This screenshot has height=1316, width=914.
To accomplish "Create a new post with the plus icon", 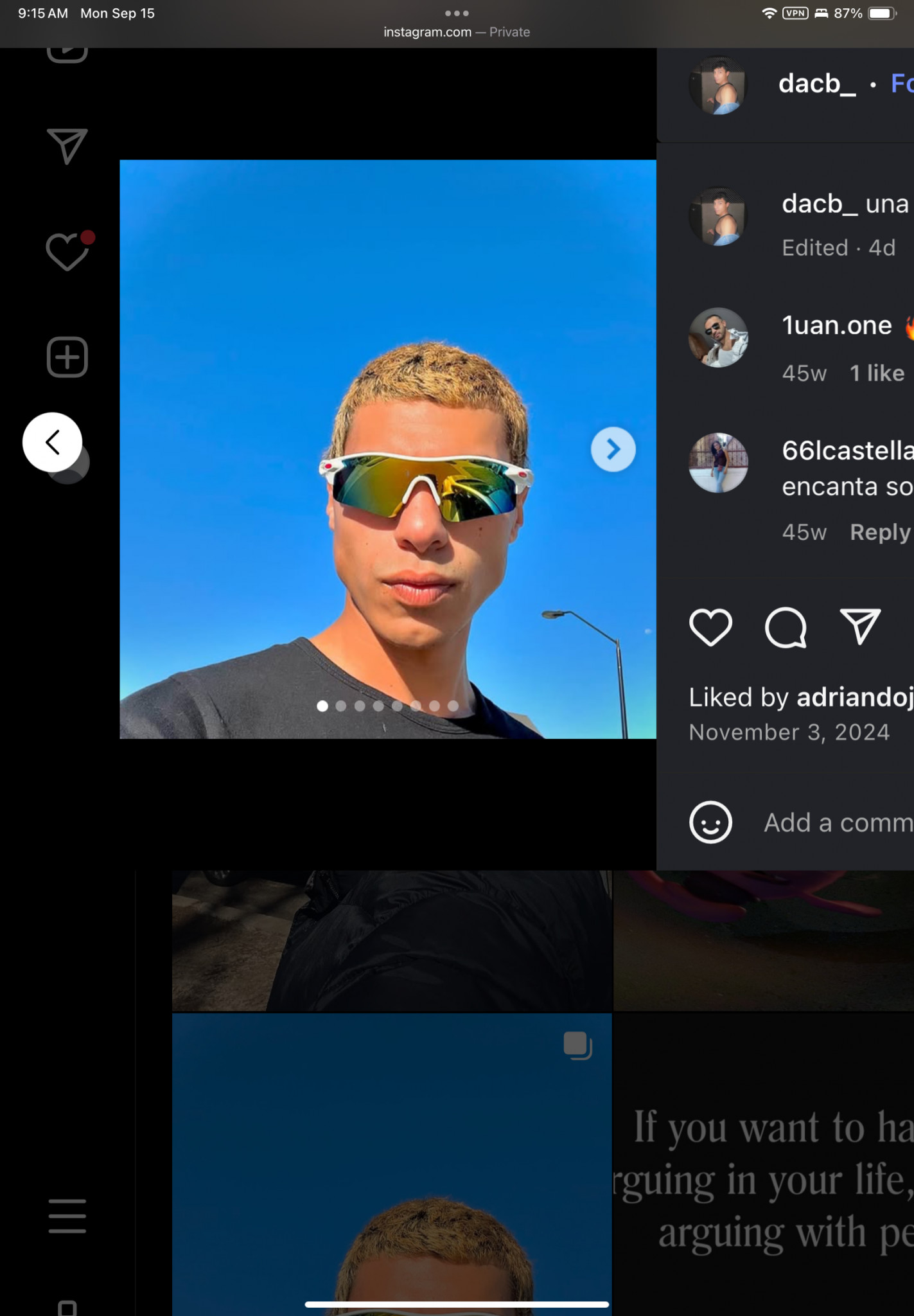I will coord(67,357).
